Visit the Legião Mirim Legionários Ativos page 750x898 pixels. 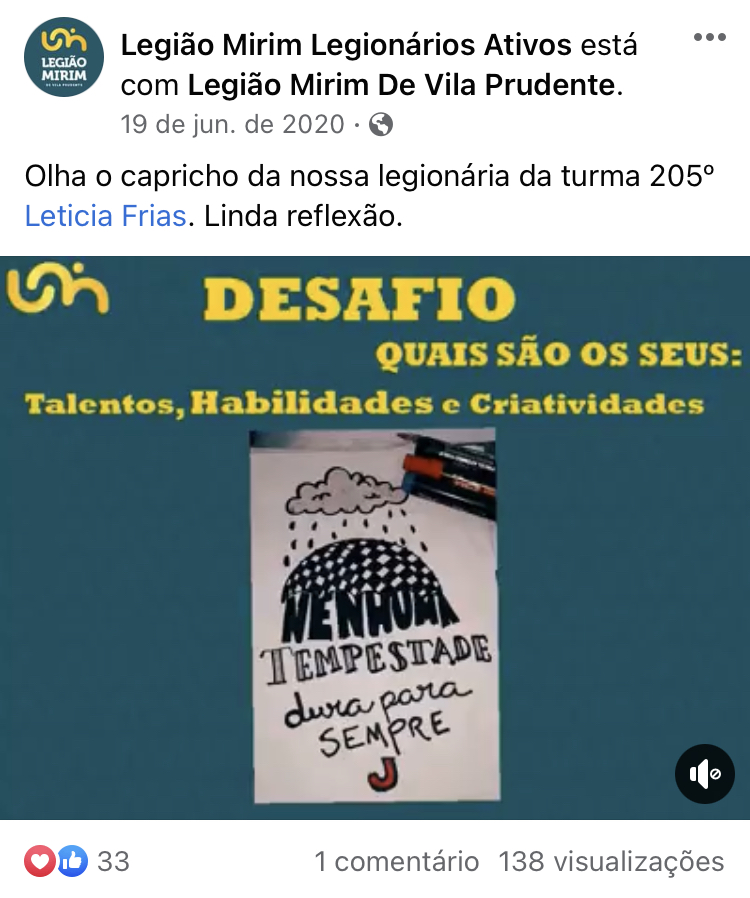pos(345,45)
